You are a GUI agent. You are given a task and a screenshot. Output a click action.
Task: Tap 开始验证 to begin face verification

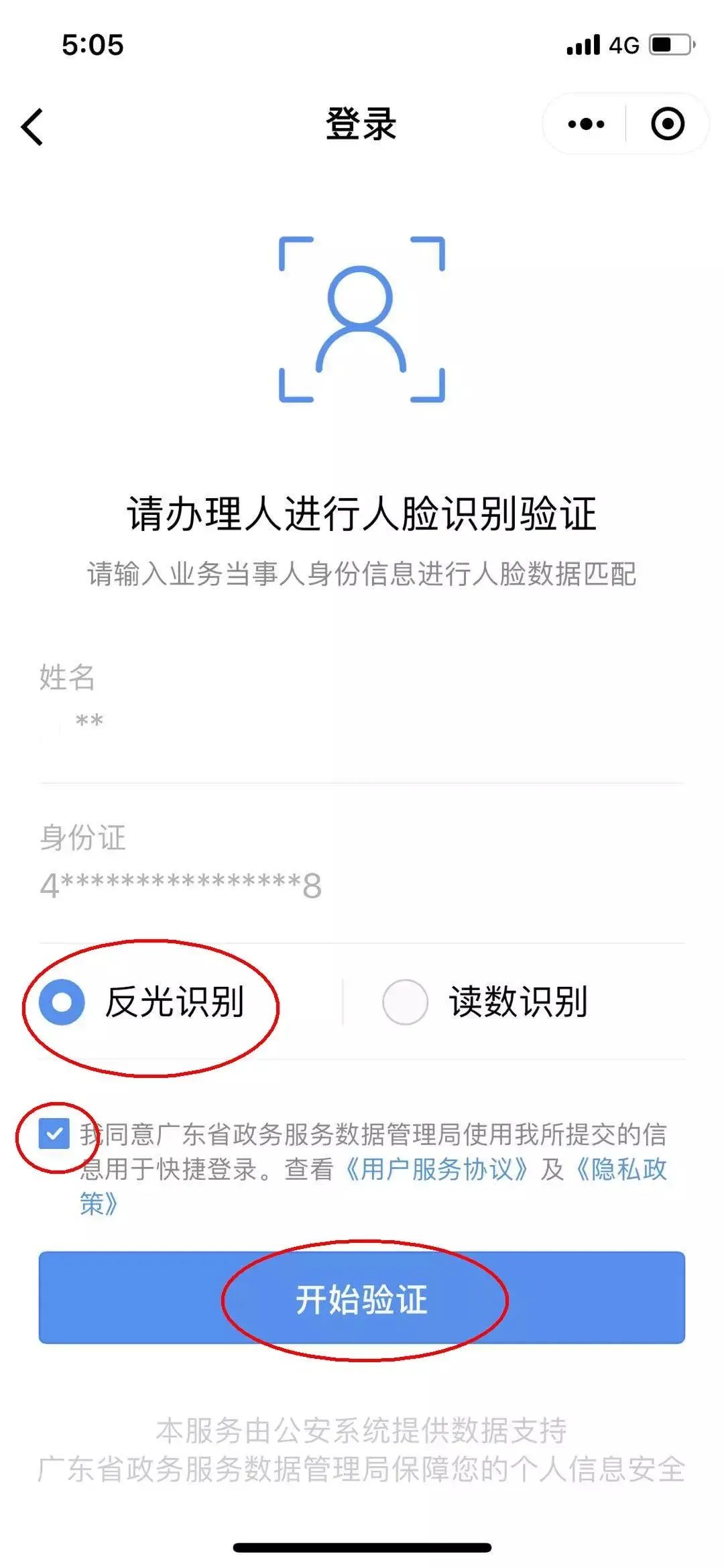(362, 1299)
